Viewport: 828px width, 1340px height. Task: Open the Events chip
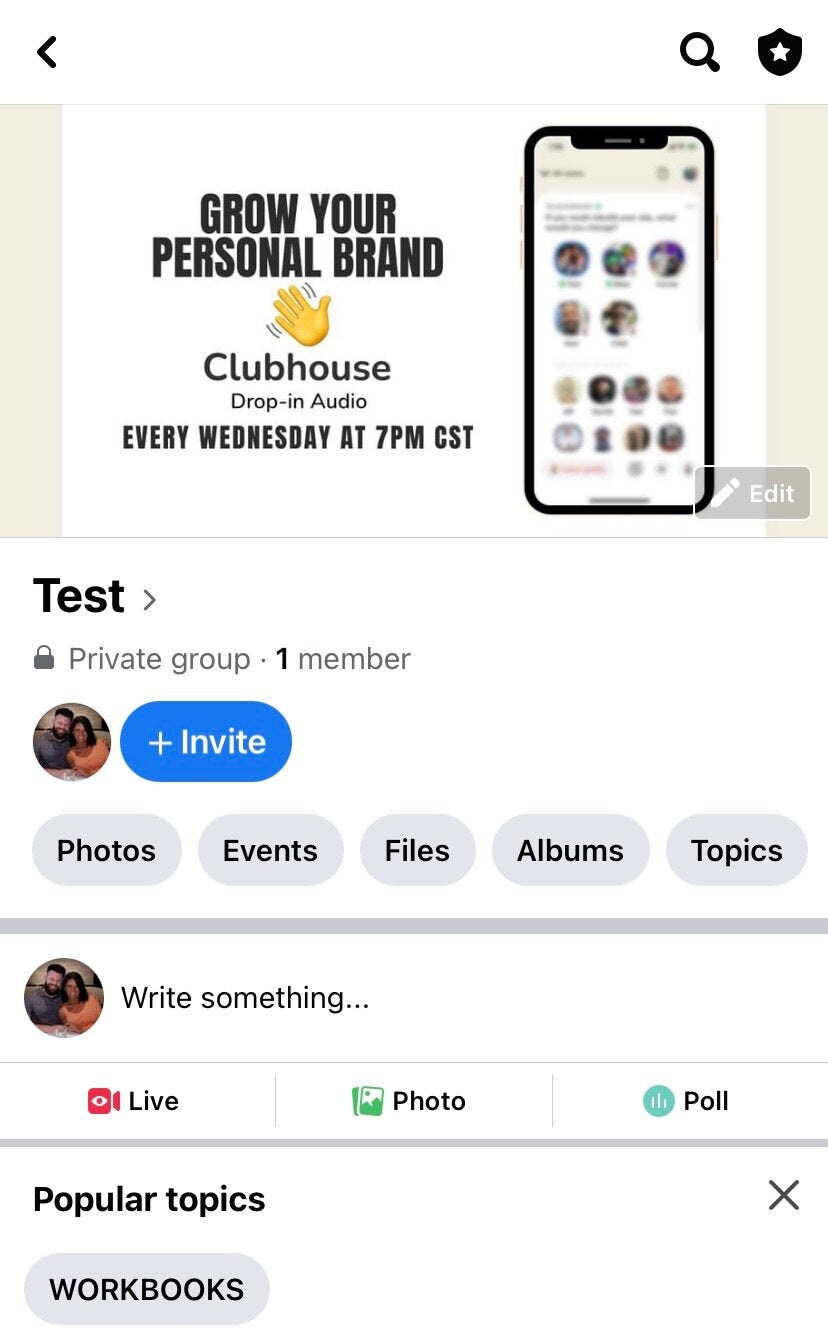click(x=270, y=850)
